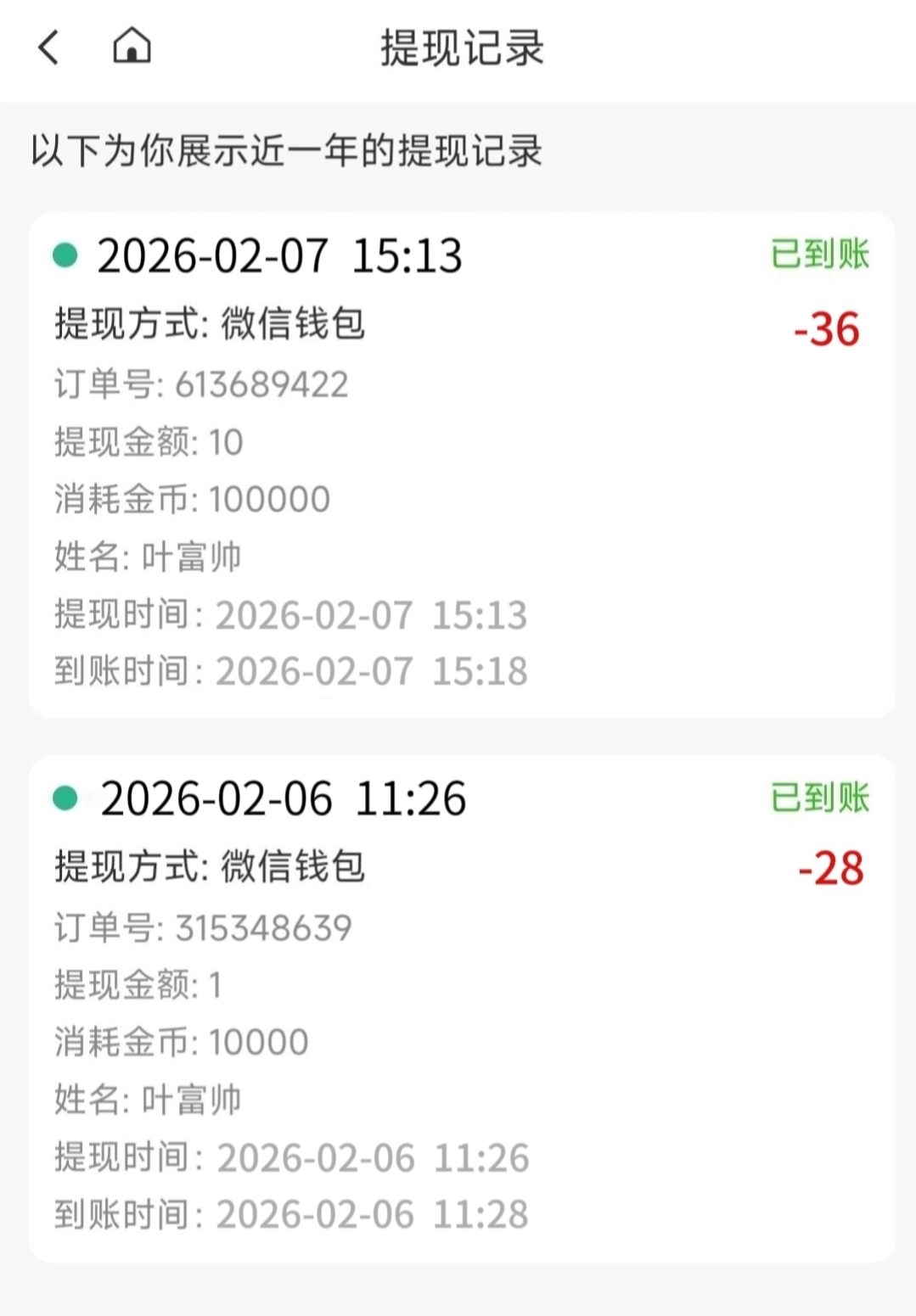Select the timestamp 2026-02-07 15:13 header
916x1316 pixels.
[280, 257]
